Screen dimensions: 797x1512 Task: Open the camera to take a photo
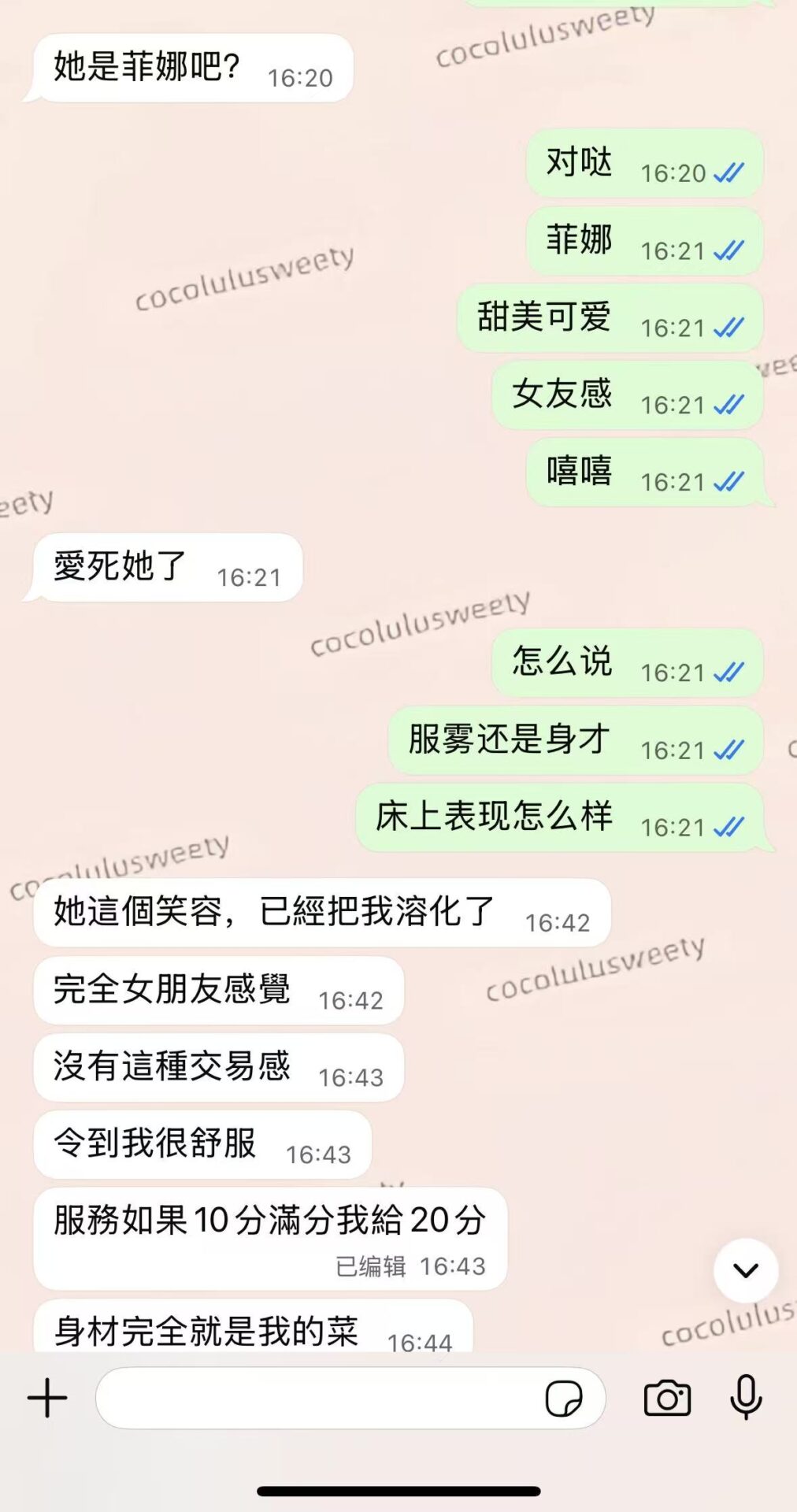pos(667,1398)
